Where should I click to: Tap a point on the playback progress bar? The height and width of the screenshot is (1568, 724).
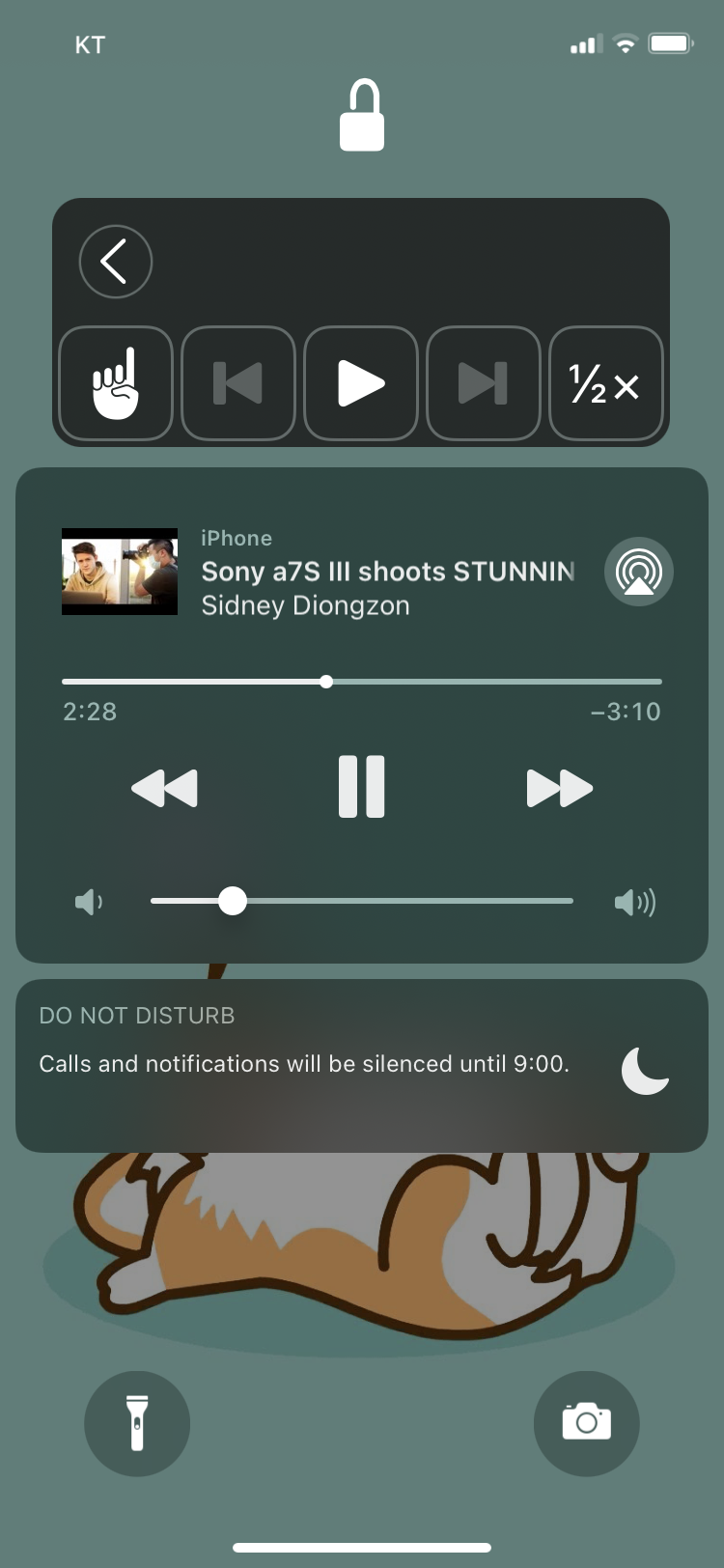click(x=483, y=682)
